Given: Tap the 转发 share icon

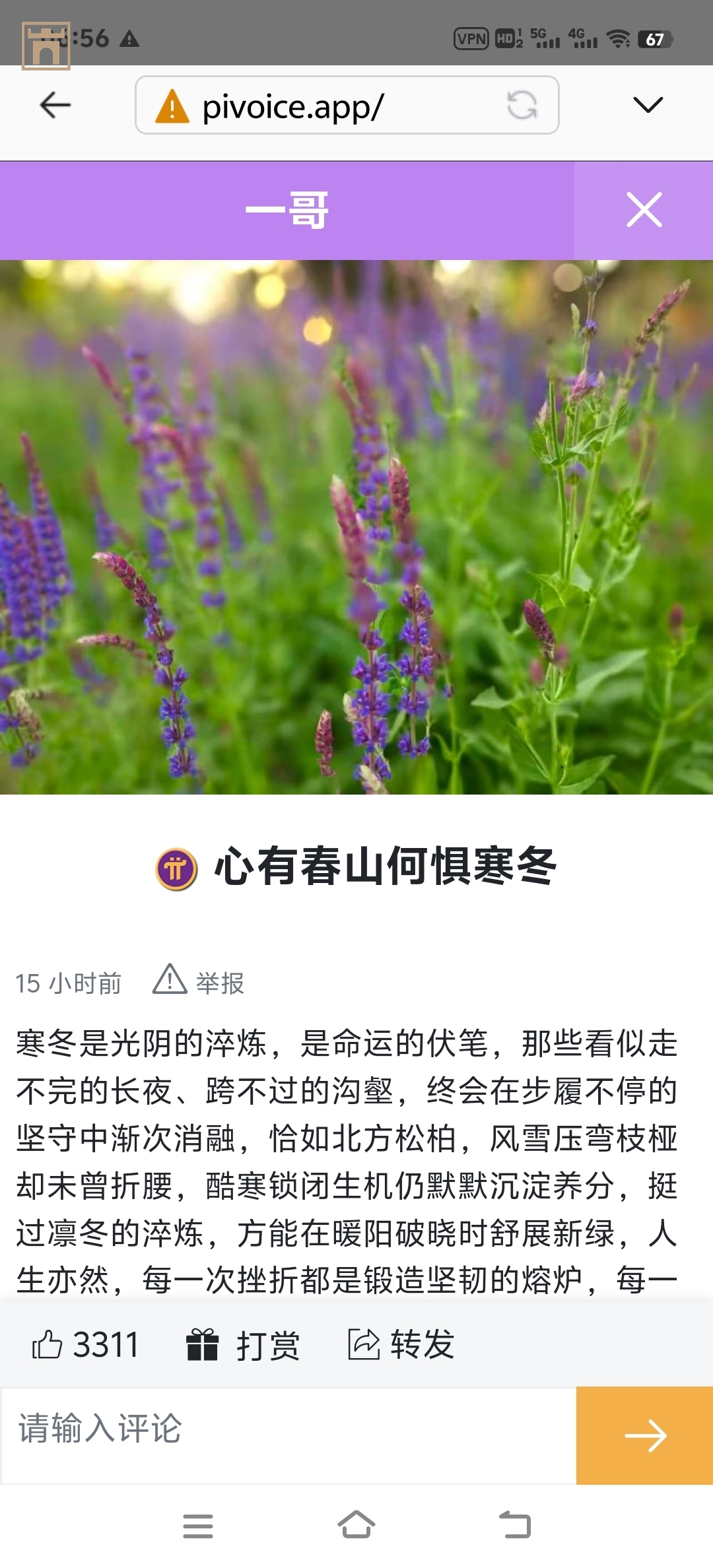Looking at the screenshot, I should pos(364,1344).
